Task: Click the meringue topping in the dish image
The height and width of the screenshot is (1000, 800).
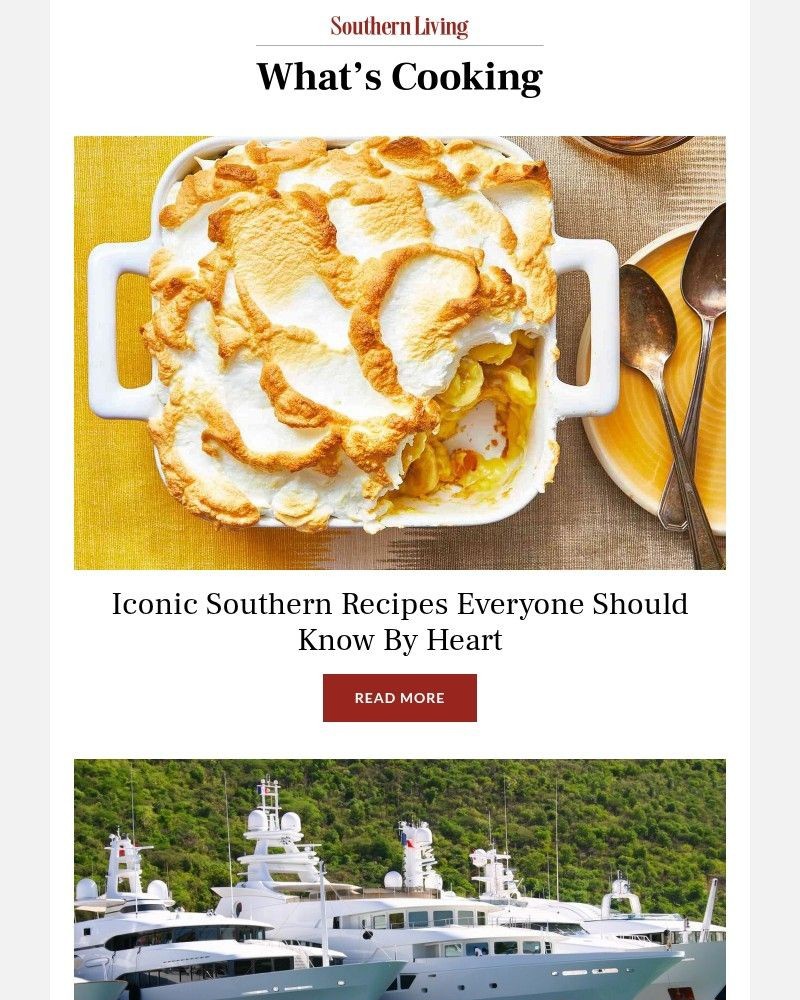Action: pos(330,300)
